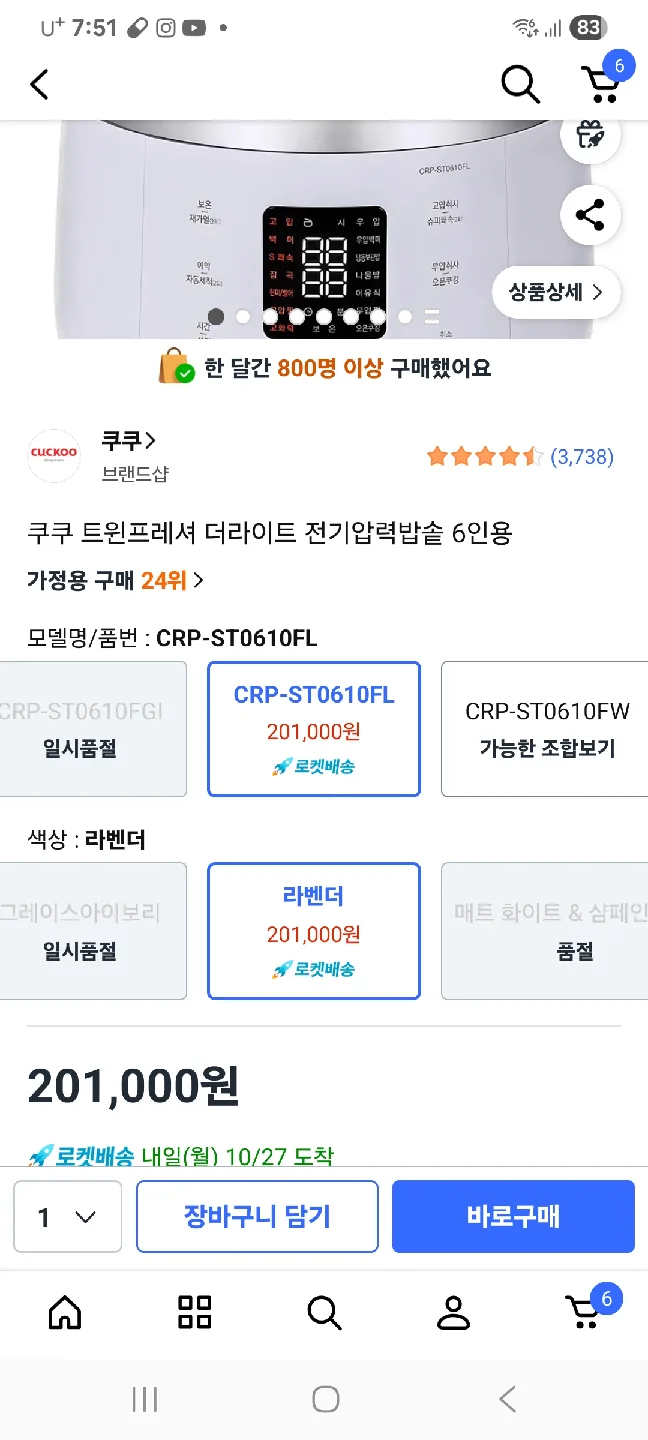648x1440 pixels.
Task: Select the 라벤더 color option
Action: click(x=314, y=931)
